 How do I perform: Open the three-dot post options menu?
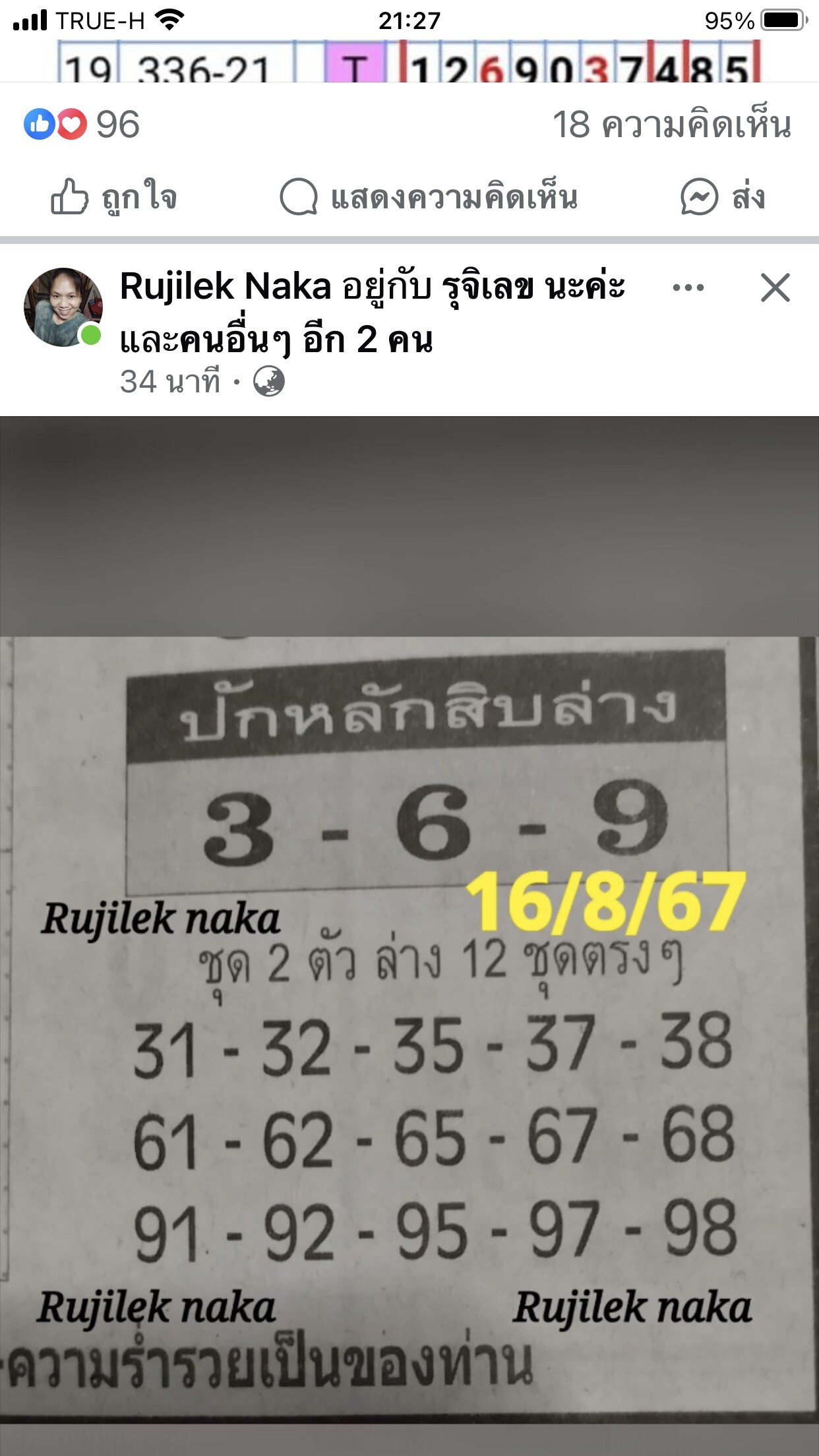(x=688, y=288)
